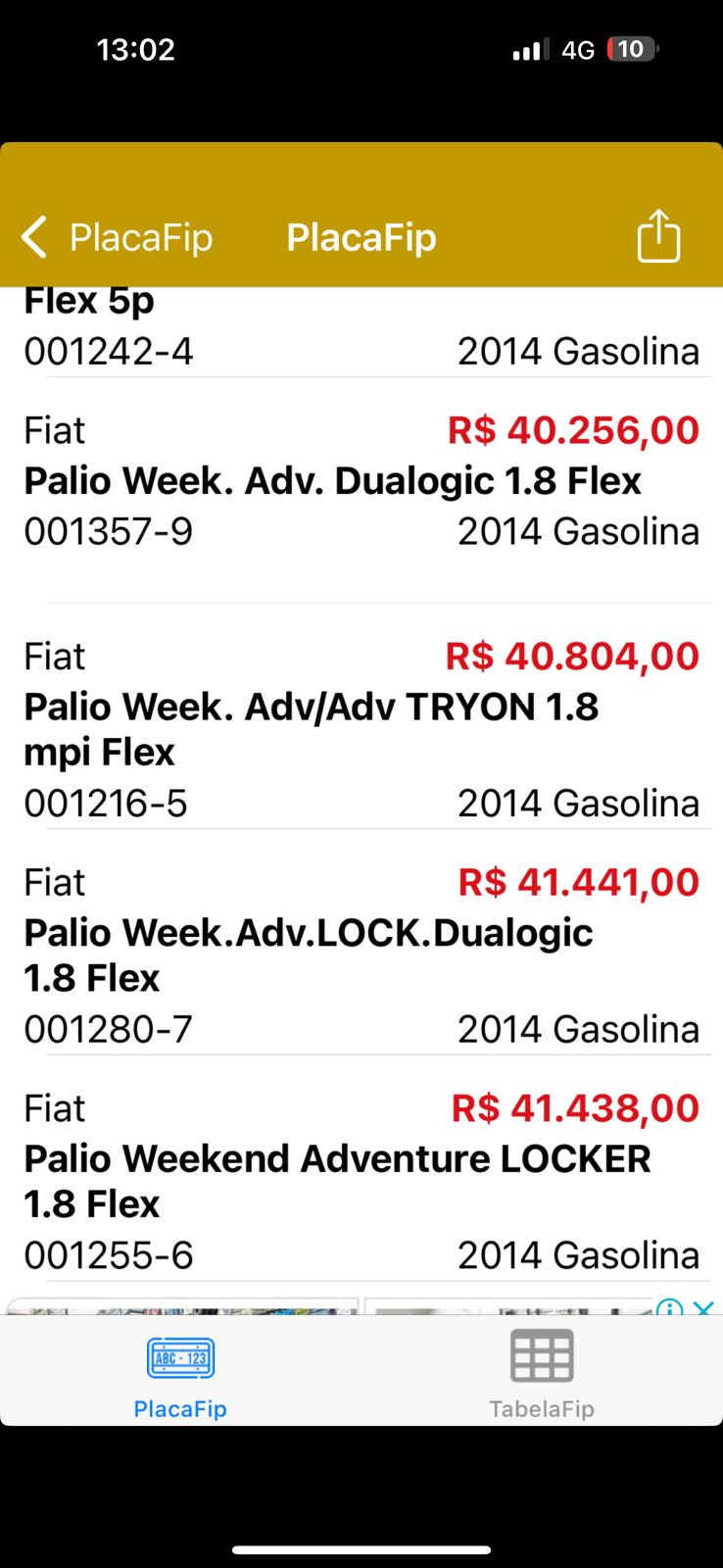Close the ad banner
This screenshot has height=1568, width=723.
pyautogui.click(x=703, y=1307)
